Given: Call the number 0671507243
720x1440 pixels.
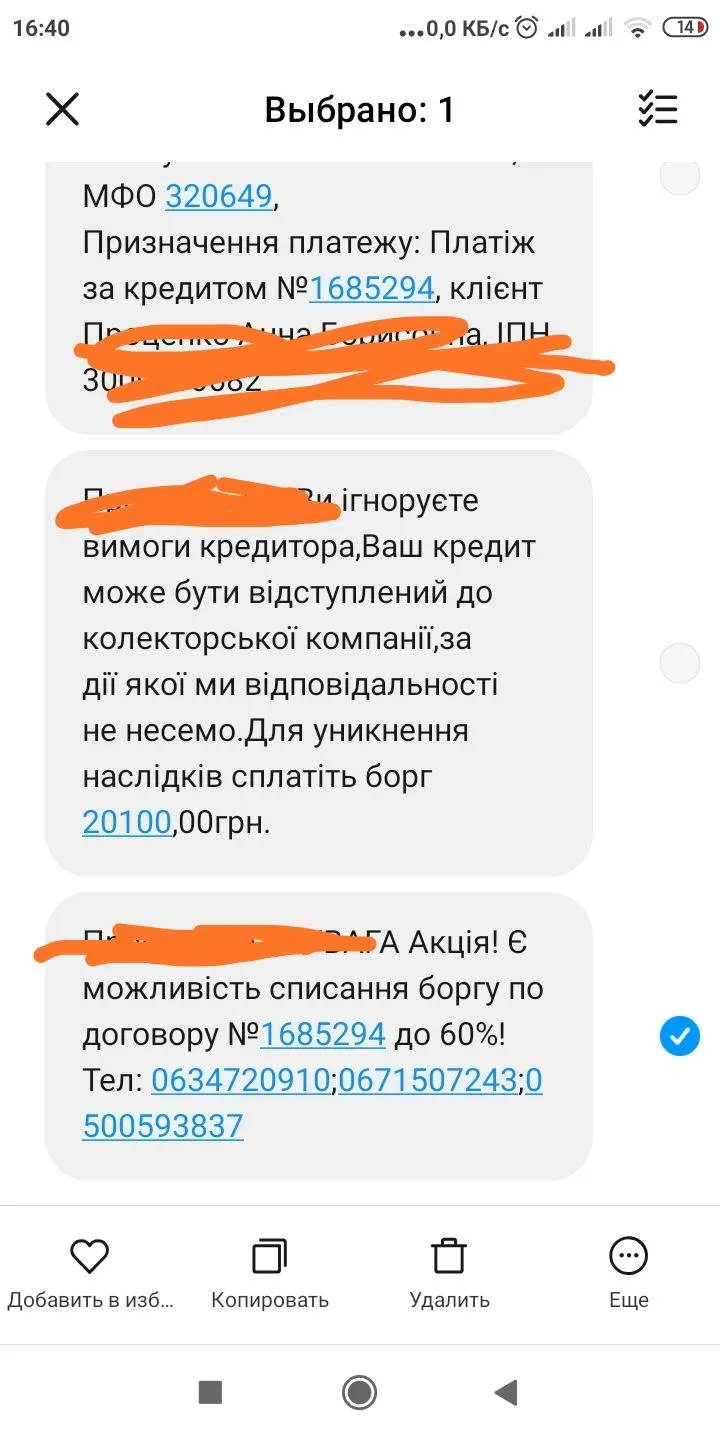Looking at the screenshot, I should (x=429, y=1081).
